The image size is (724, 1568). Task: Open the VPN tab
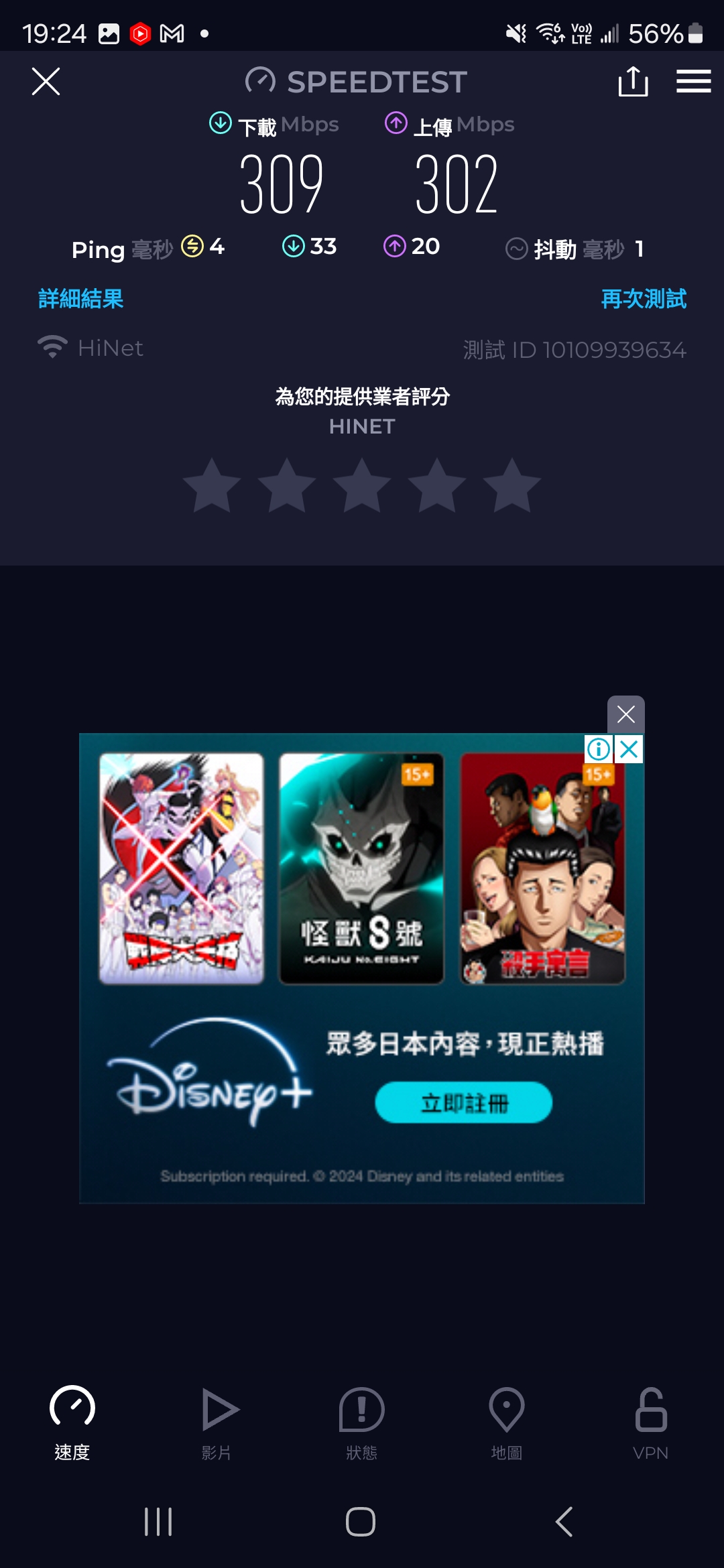pos(650,1422)
